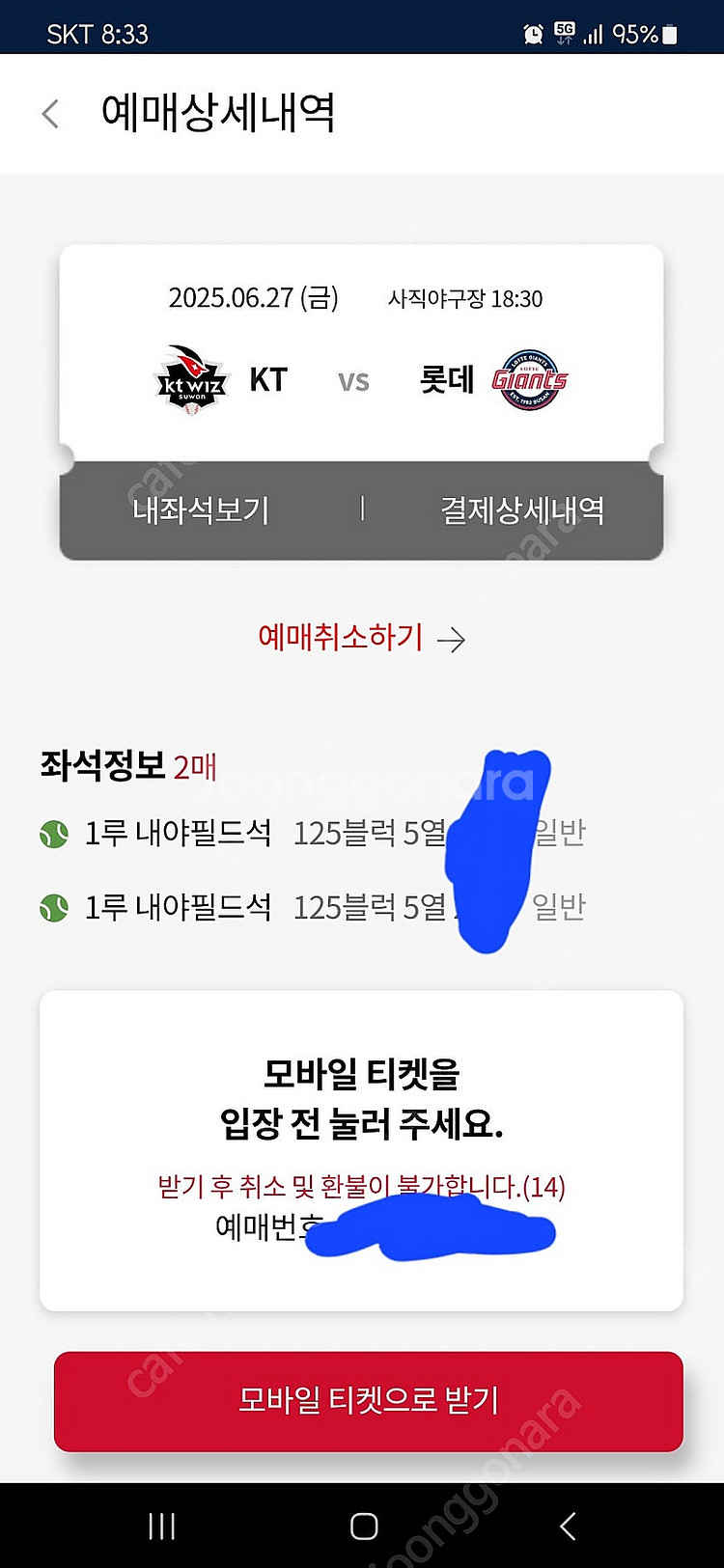Tap 예매취소하기 to cancel the reservation
The height and width of the screenshot is (1568, 724).
[361, 638]
